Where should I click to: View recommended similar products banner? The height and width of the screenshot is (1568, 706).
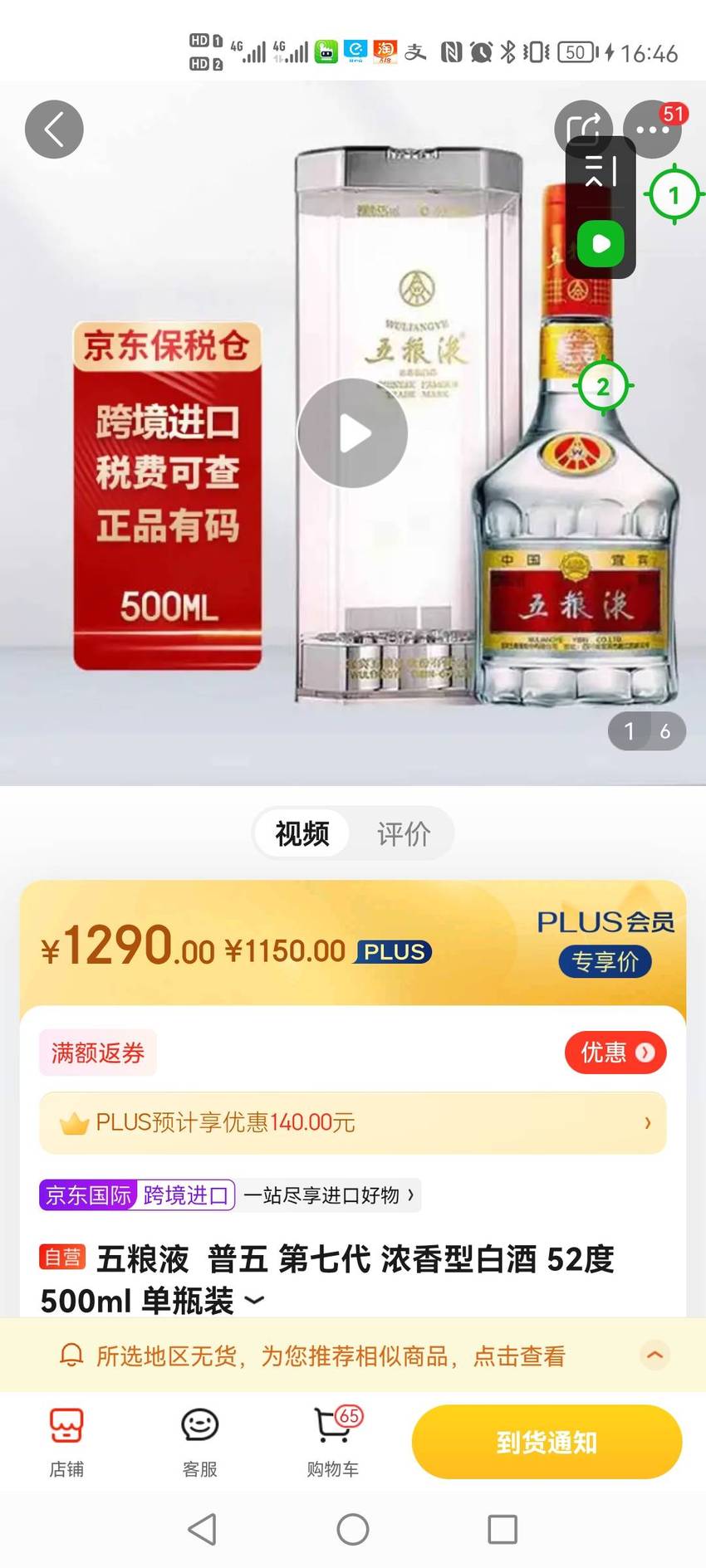click(x=331, y=1356)
